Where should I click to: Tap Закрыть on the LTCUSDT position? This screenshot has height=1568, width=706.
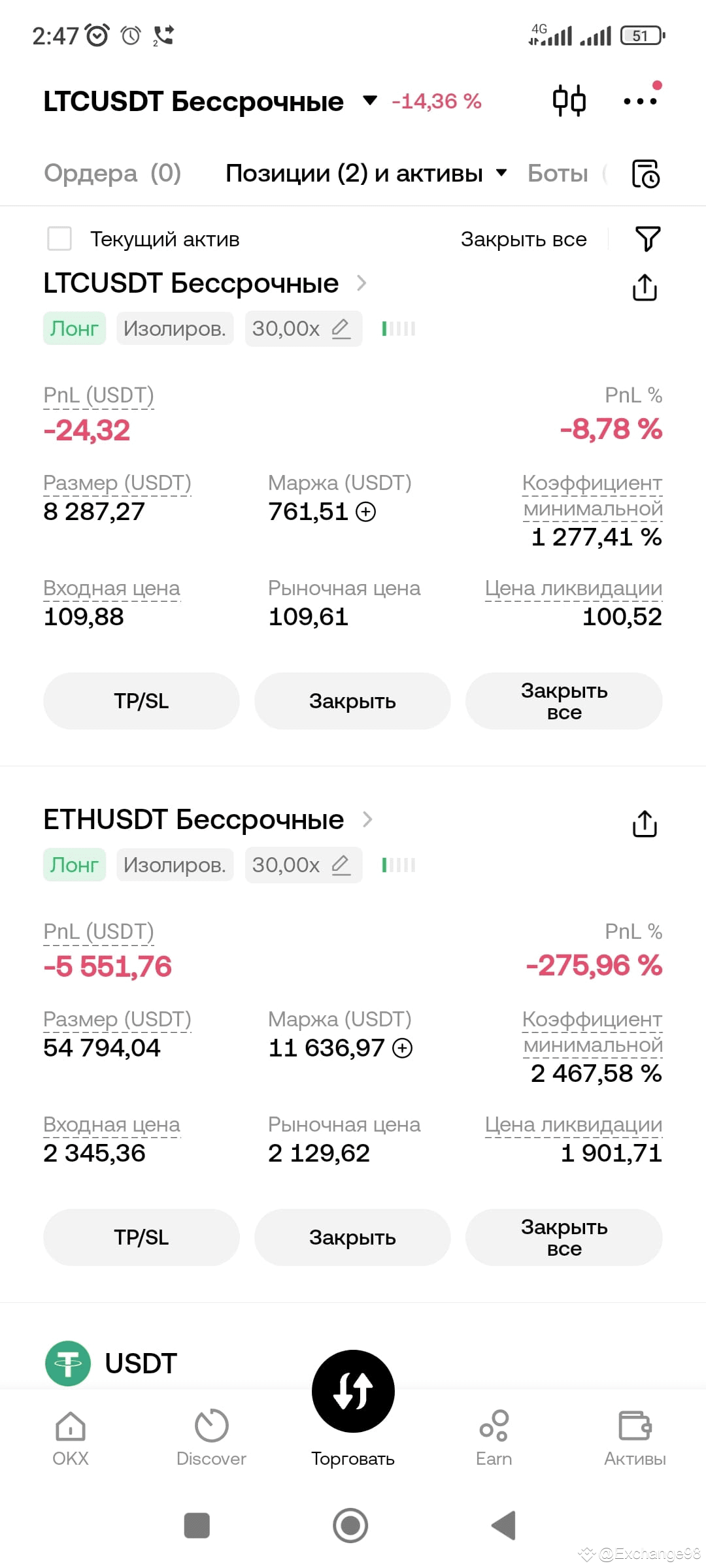click(x=352, y=701)
